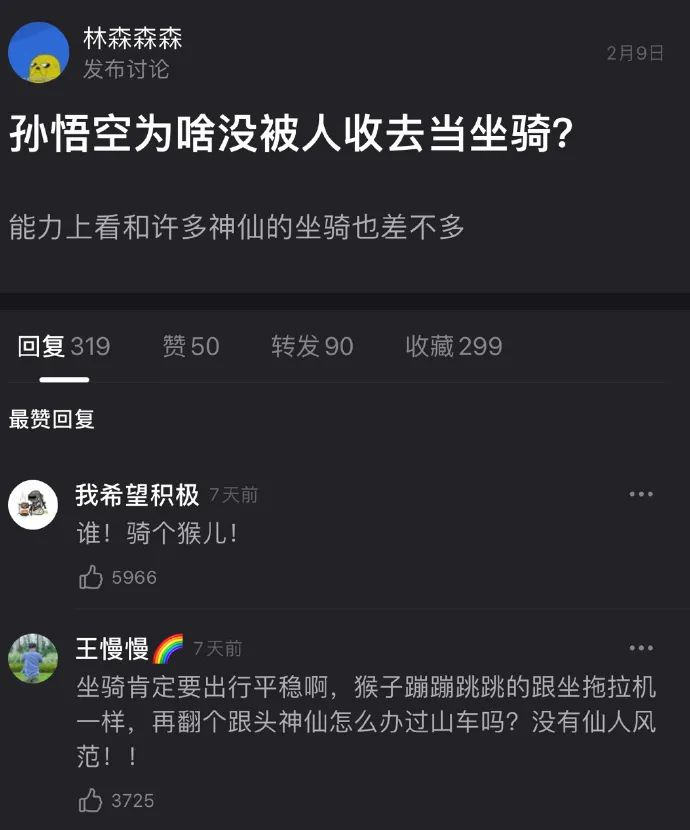Screen dimensions: 690x830
Task: Switch to the 回复 319 tab
Action: (64, 347)
